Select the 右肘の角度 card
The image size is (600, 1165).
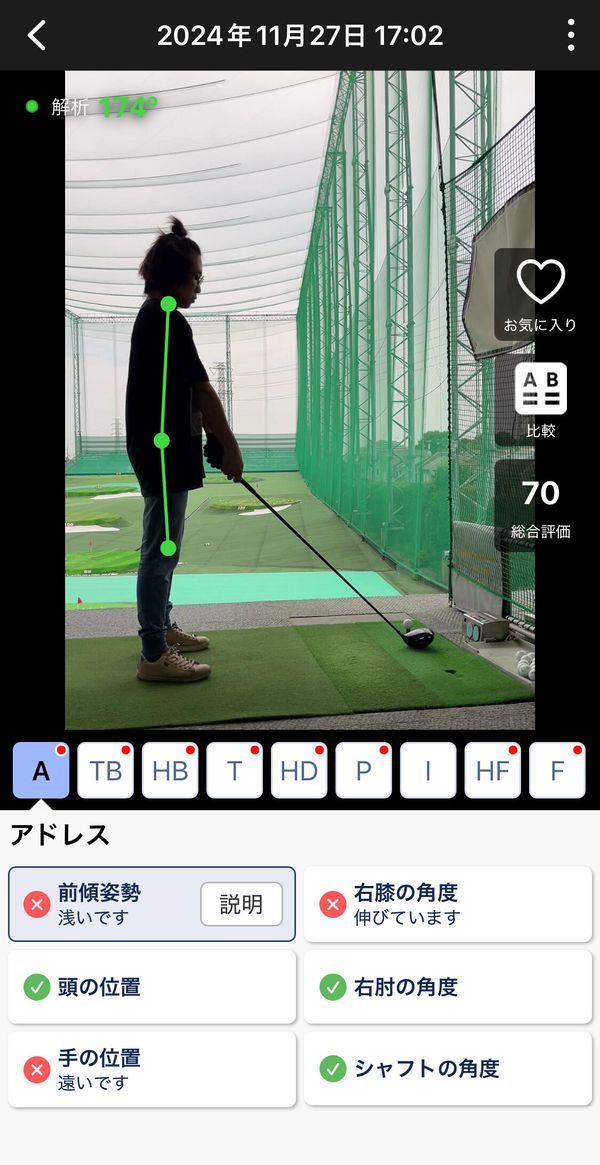[x=448, y=987]
